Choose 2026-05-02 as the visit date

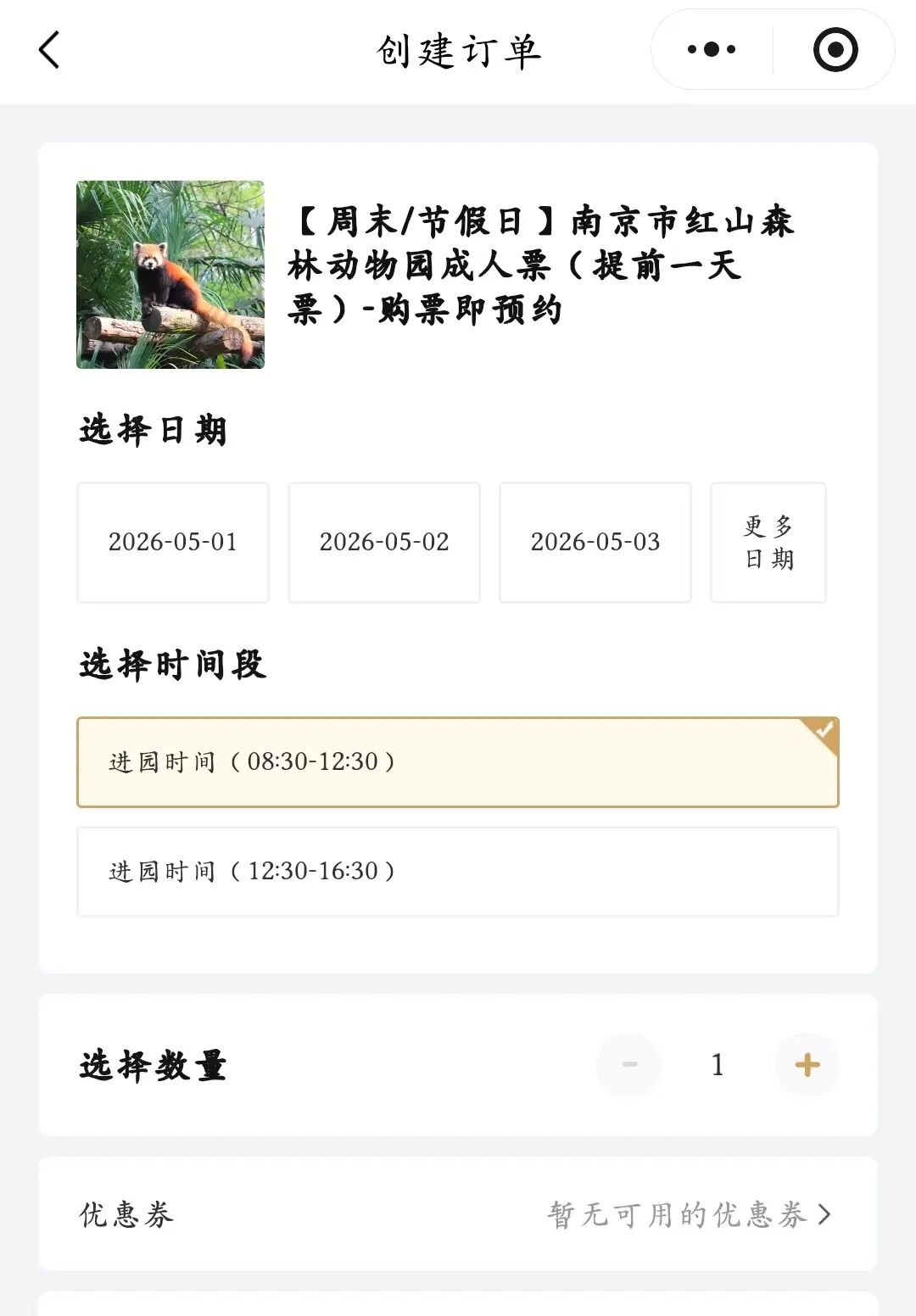[x=384, y=543]
